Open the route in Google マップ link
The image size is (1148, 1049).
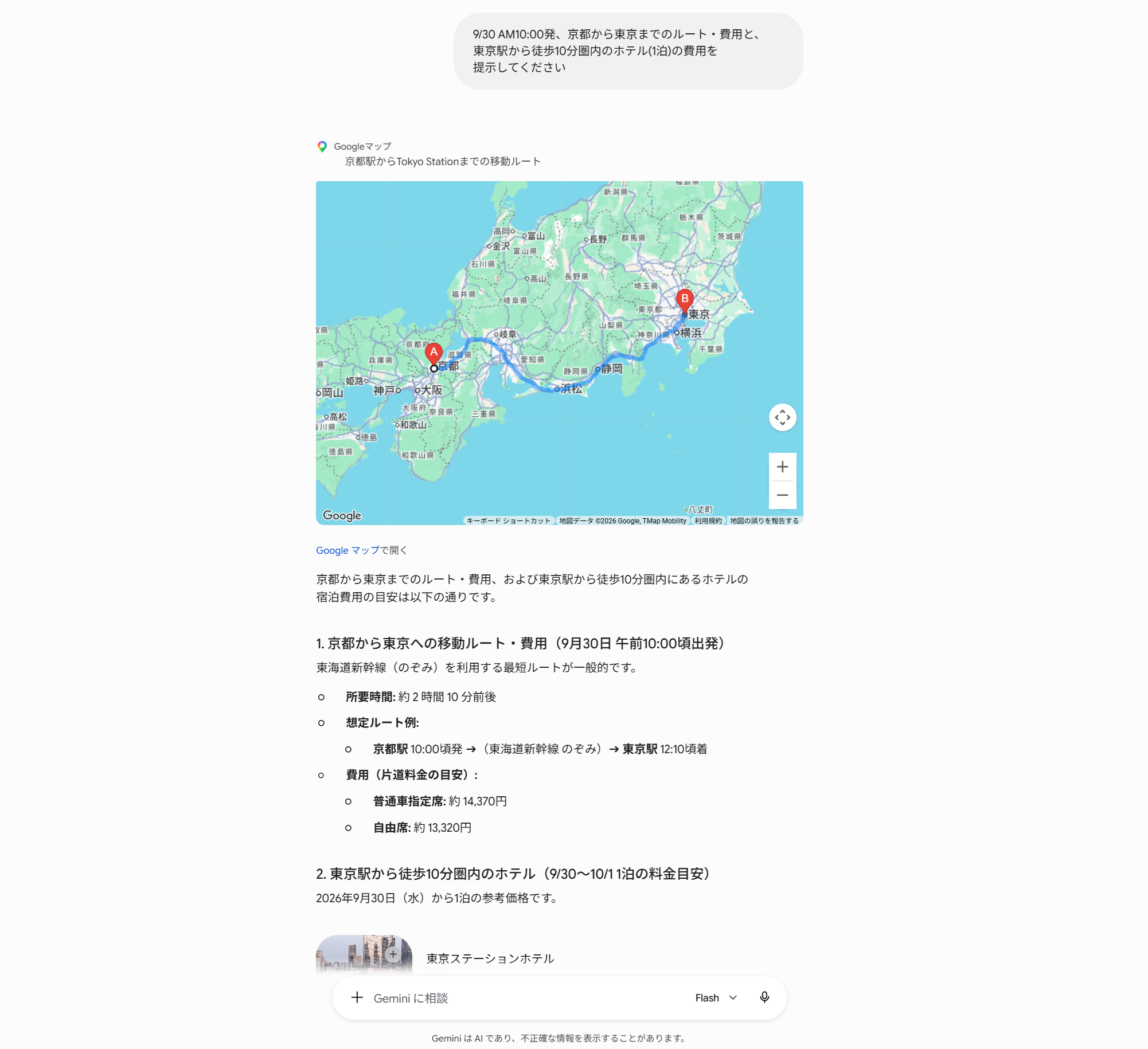pos(347,550)
